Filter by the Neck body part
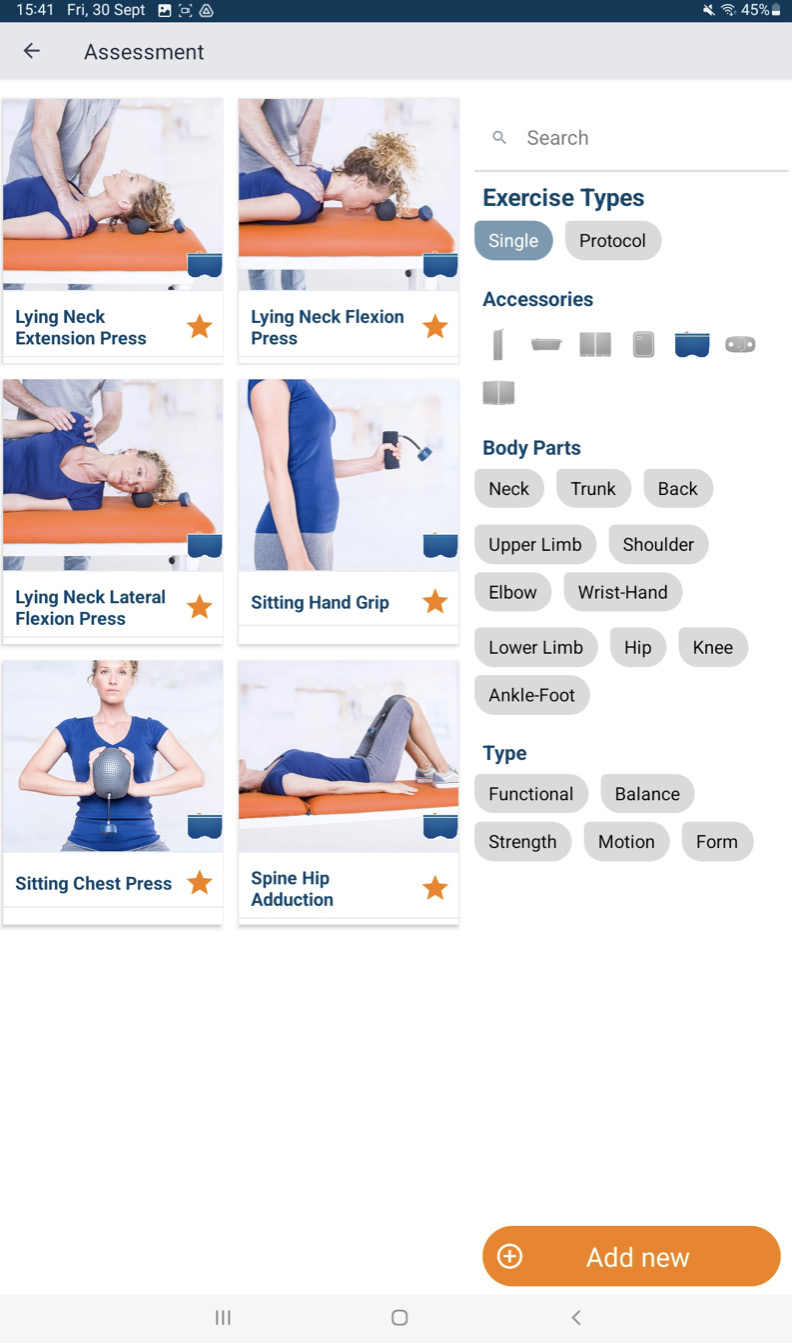The width and height of the screenshot is (792, 1344). click(x=508, y=489)
